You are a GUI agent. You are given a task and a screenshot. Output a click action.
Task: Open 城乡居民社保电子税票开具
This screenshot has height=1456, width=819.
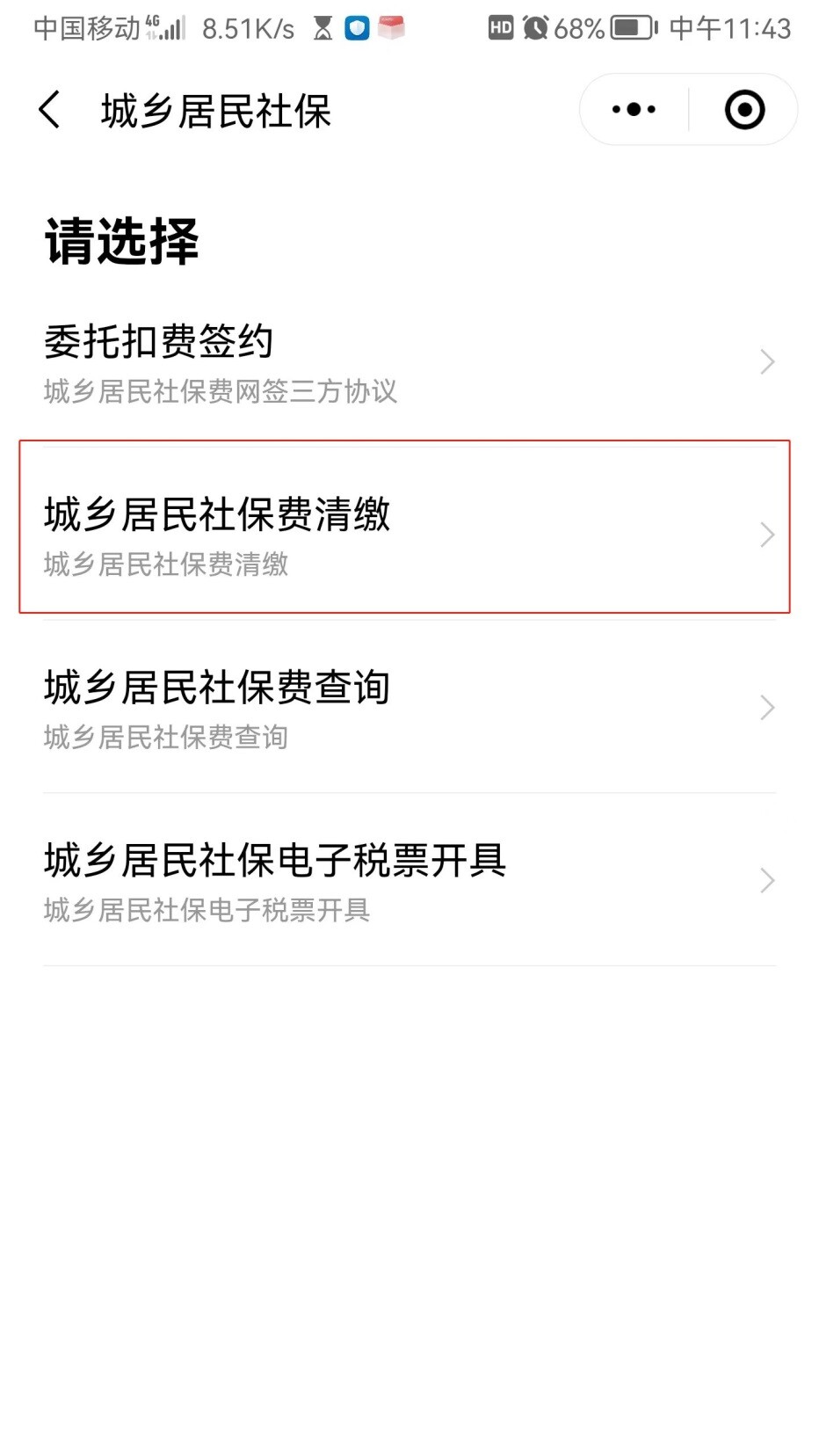click(409, 881)
